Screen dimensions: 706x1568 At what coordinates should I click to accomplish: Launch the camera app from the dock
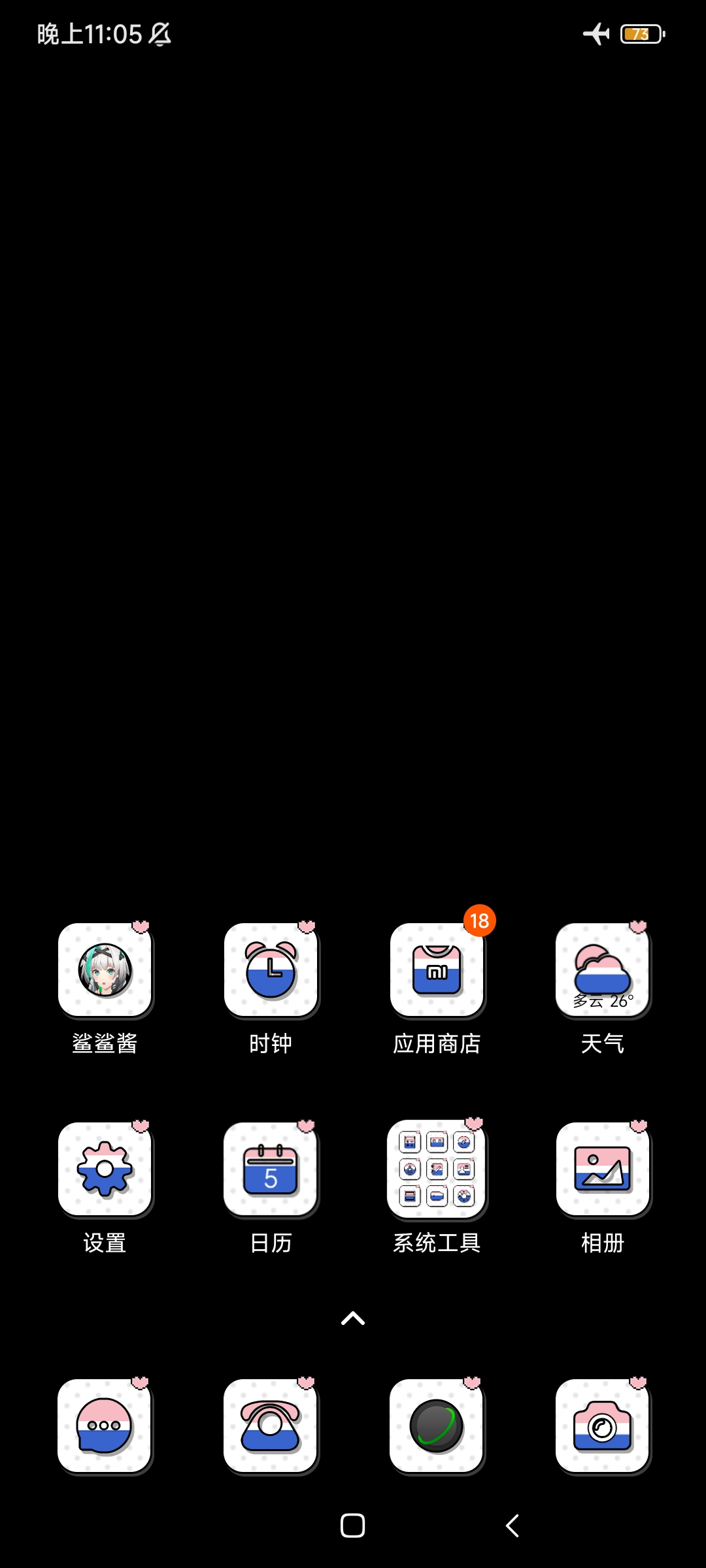603,1426
